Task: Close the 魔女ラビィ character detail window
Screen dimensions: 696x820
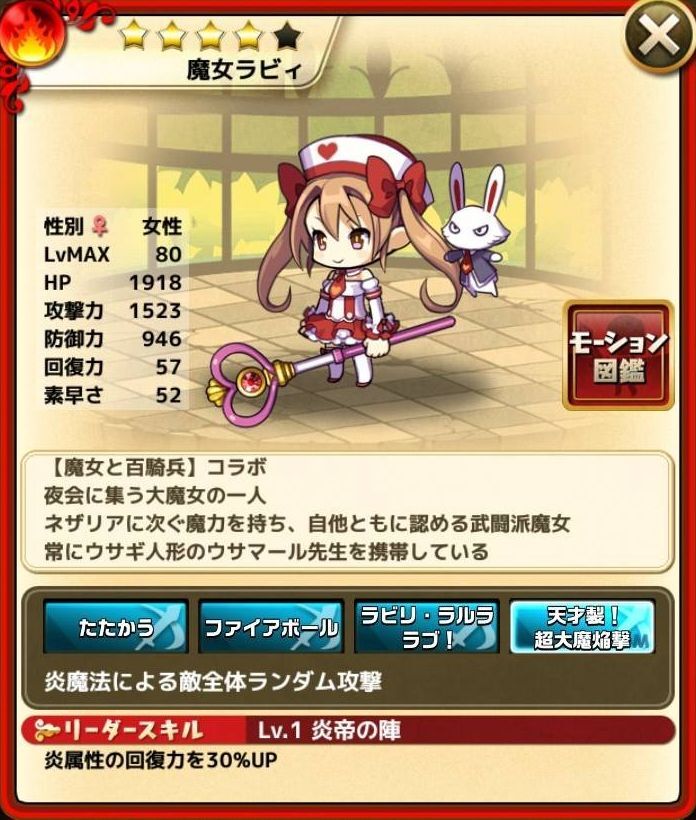Action: coord(658,39)
